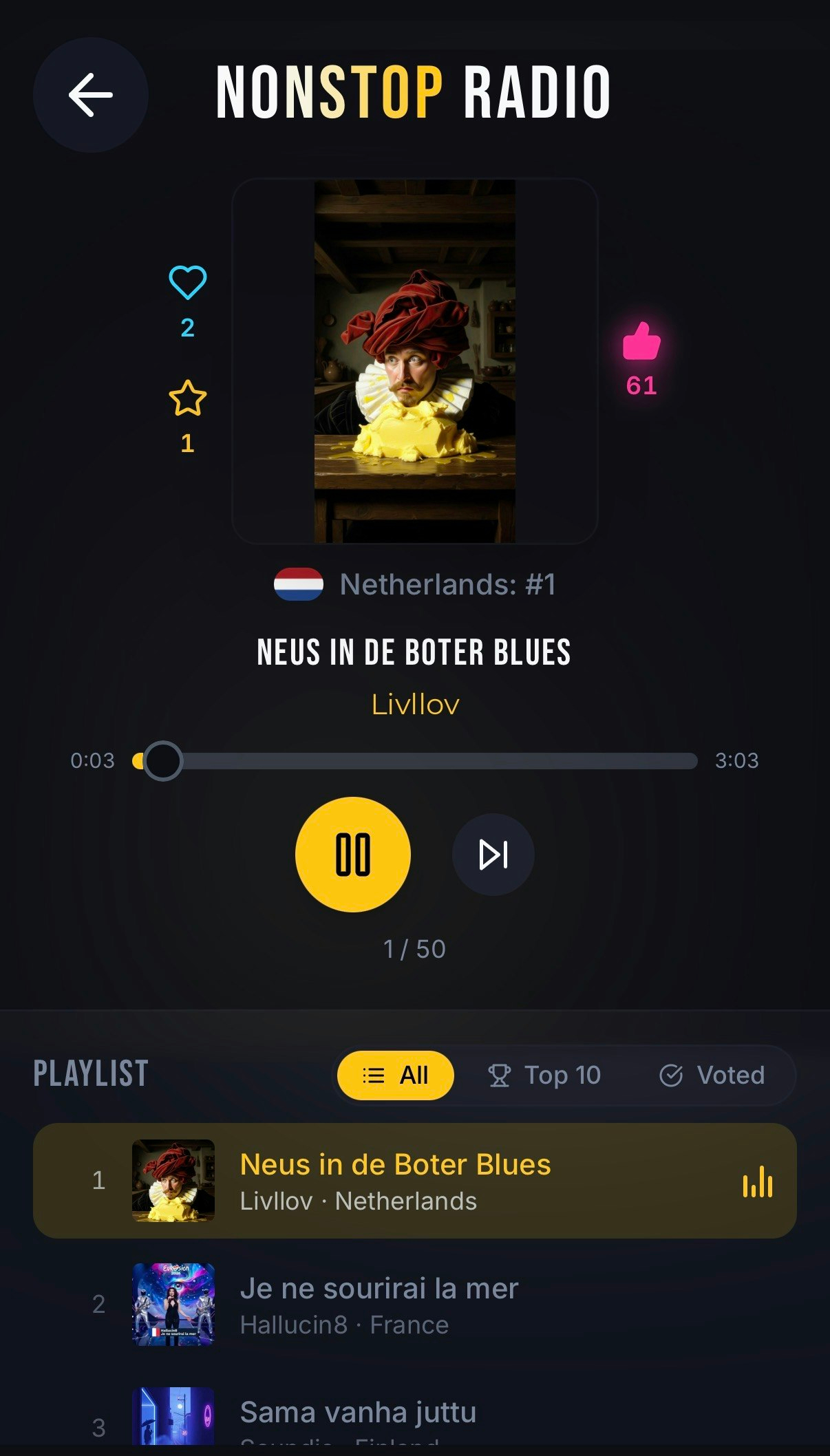Pause the playing song
Image resolution: width=830 pixels, height=1456 pixels.
pyautogui.click(x=352, y=855)
